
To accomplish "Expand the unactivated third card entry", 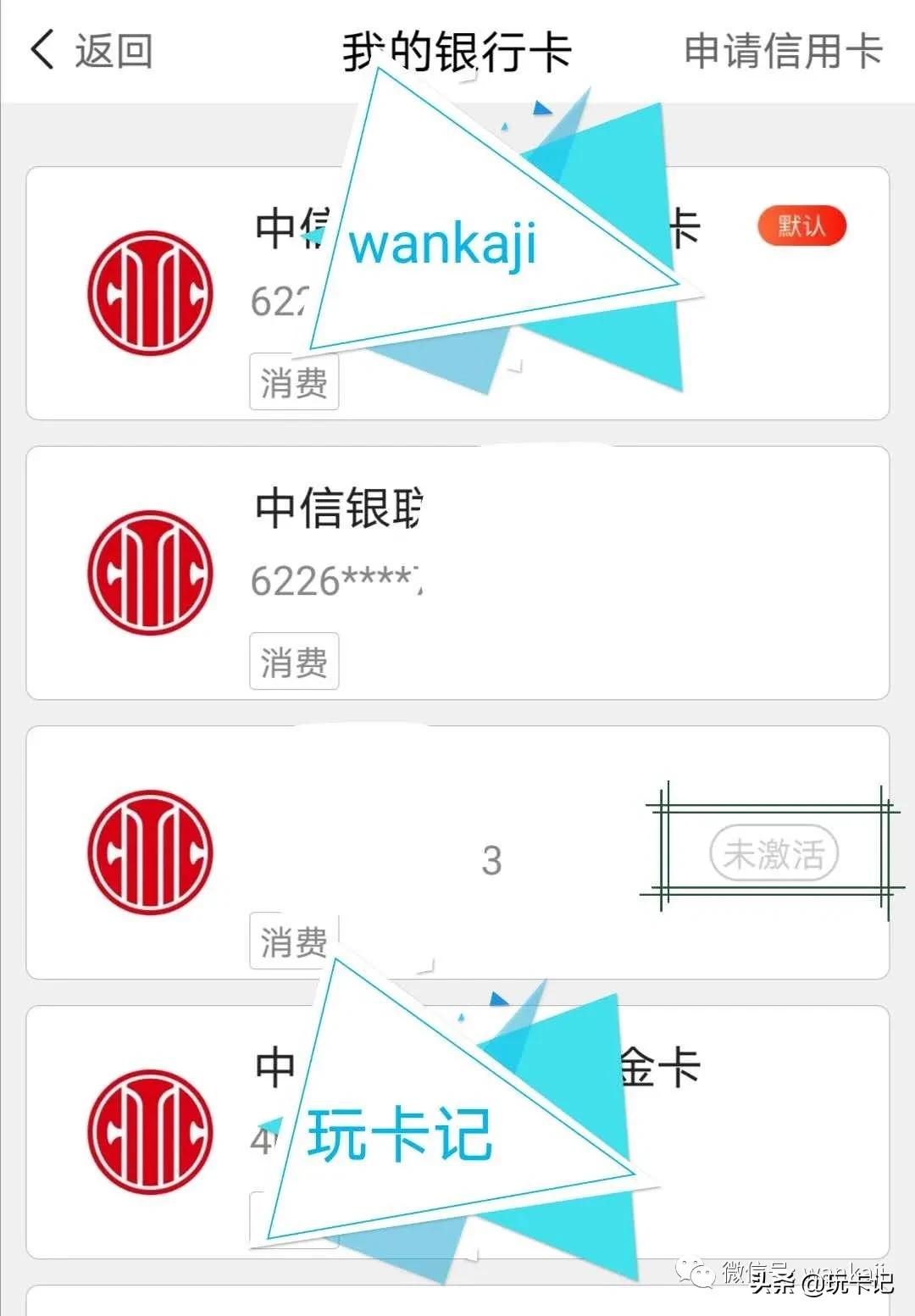I will (457, 853).
